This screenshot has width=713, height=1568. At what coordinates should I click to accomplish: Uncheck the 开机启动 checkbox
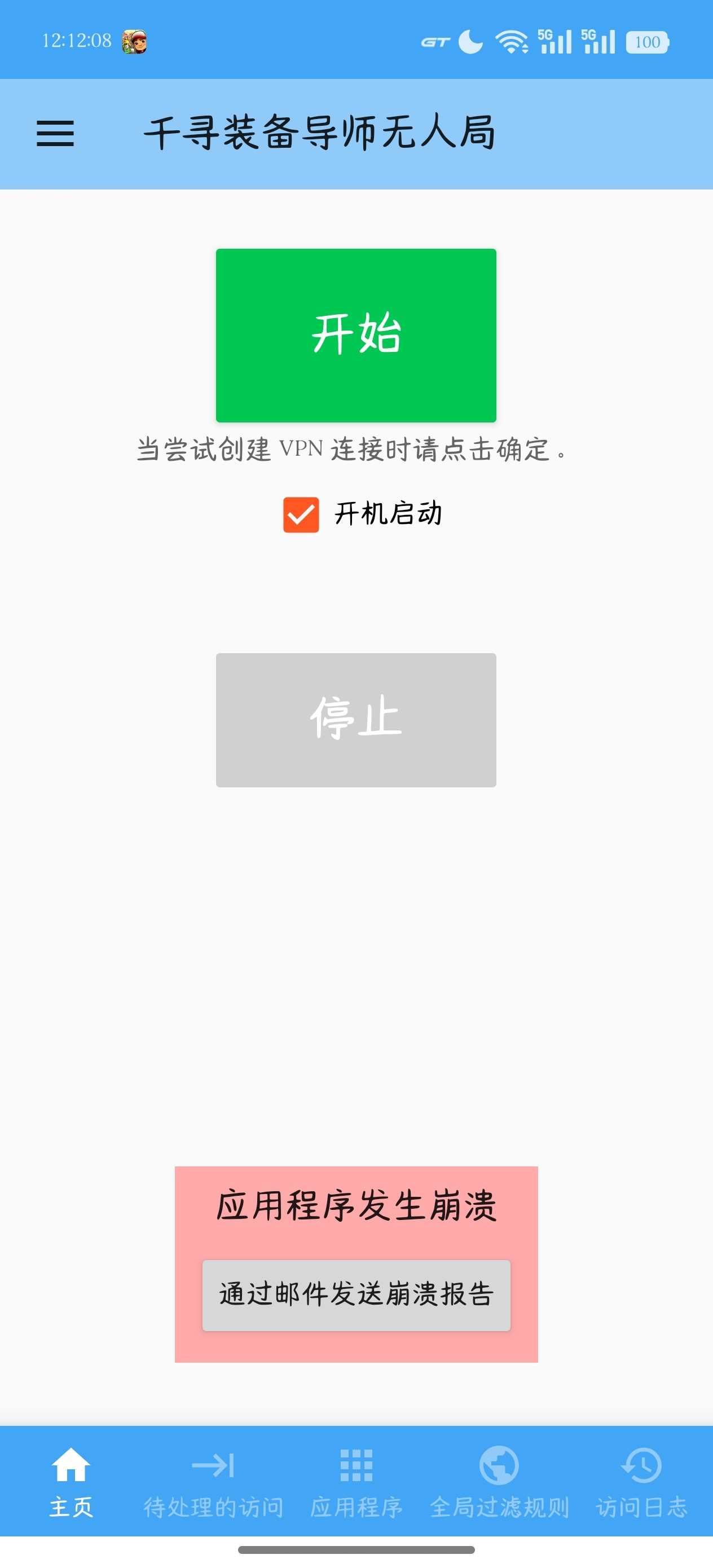point(301,514)
